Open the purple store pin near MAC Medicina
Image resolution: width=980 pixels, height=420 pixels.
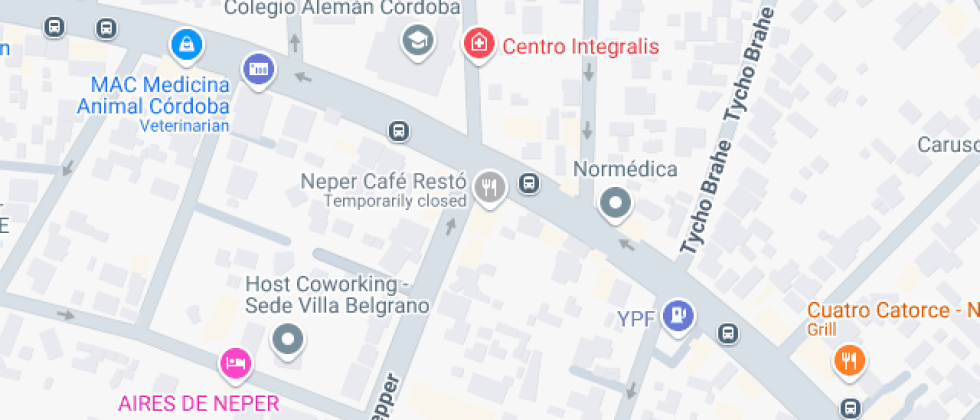pyautogui.click(x=258, y=70)
